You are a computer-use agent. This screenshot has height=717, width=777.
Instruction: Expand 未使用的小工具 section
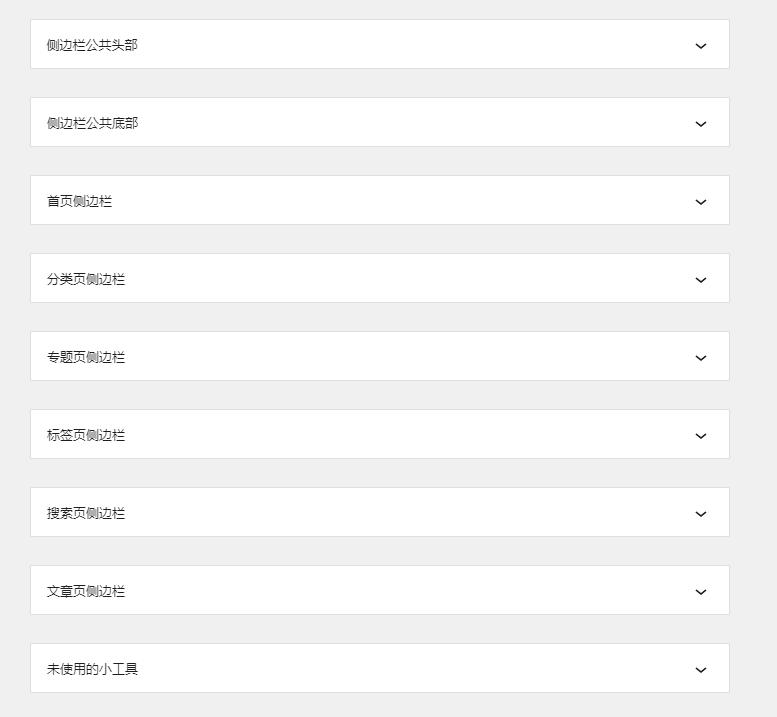(700, 669)
